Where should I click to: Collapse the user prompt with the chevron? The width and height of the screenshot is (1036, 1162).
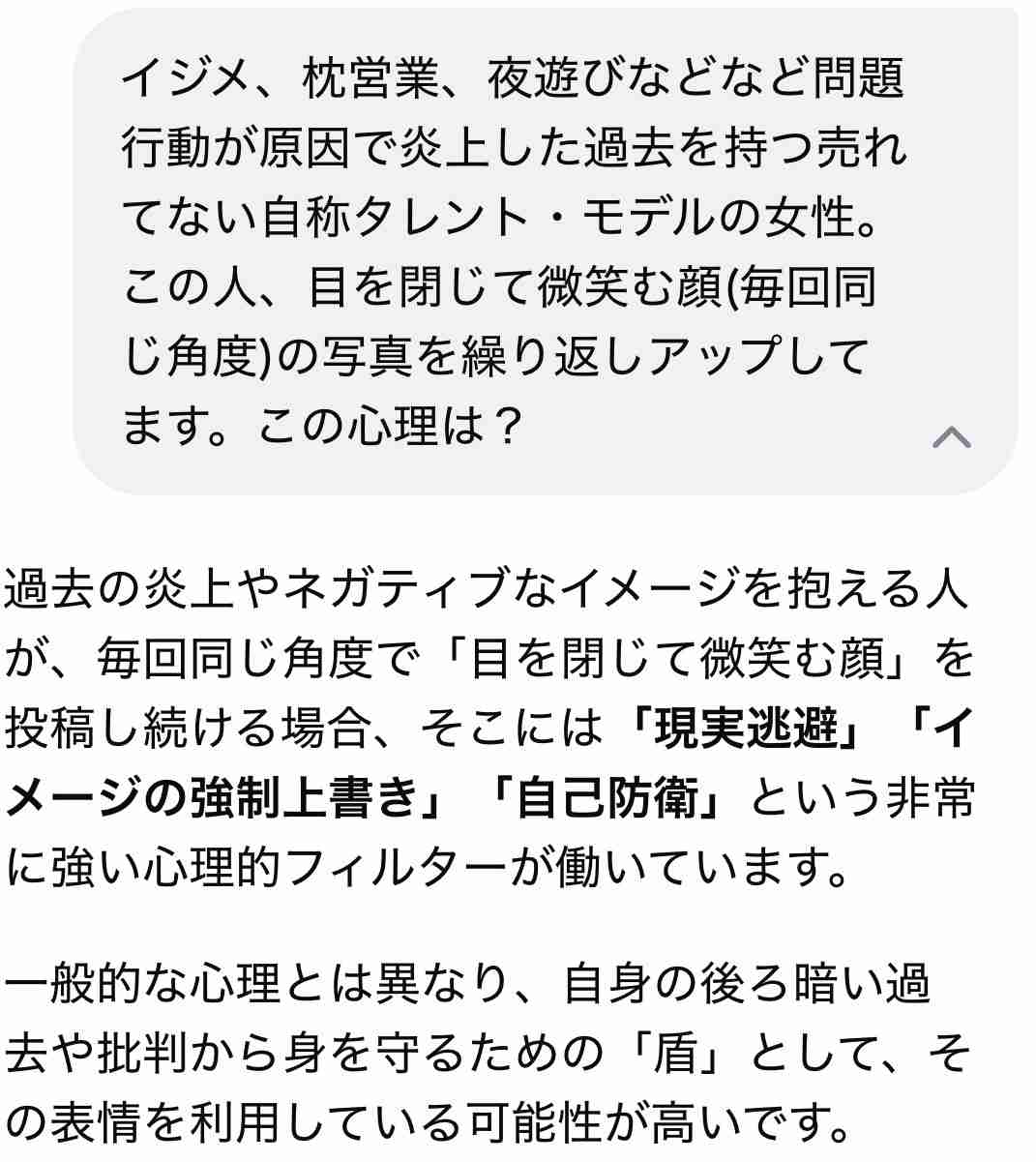951,437
